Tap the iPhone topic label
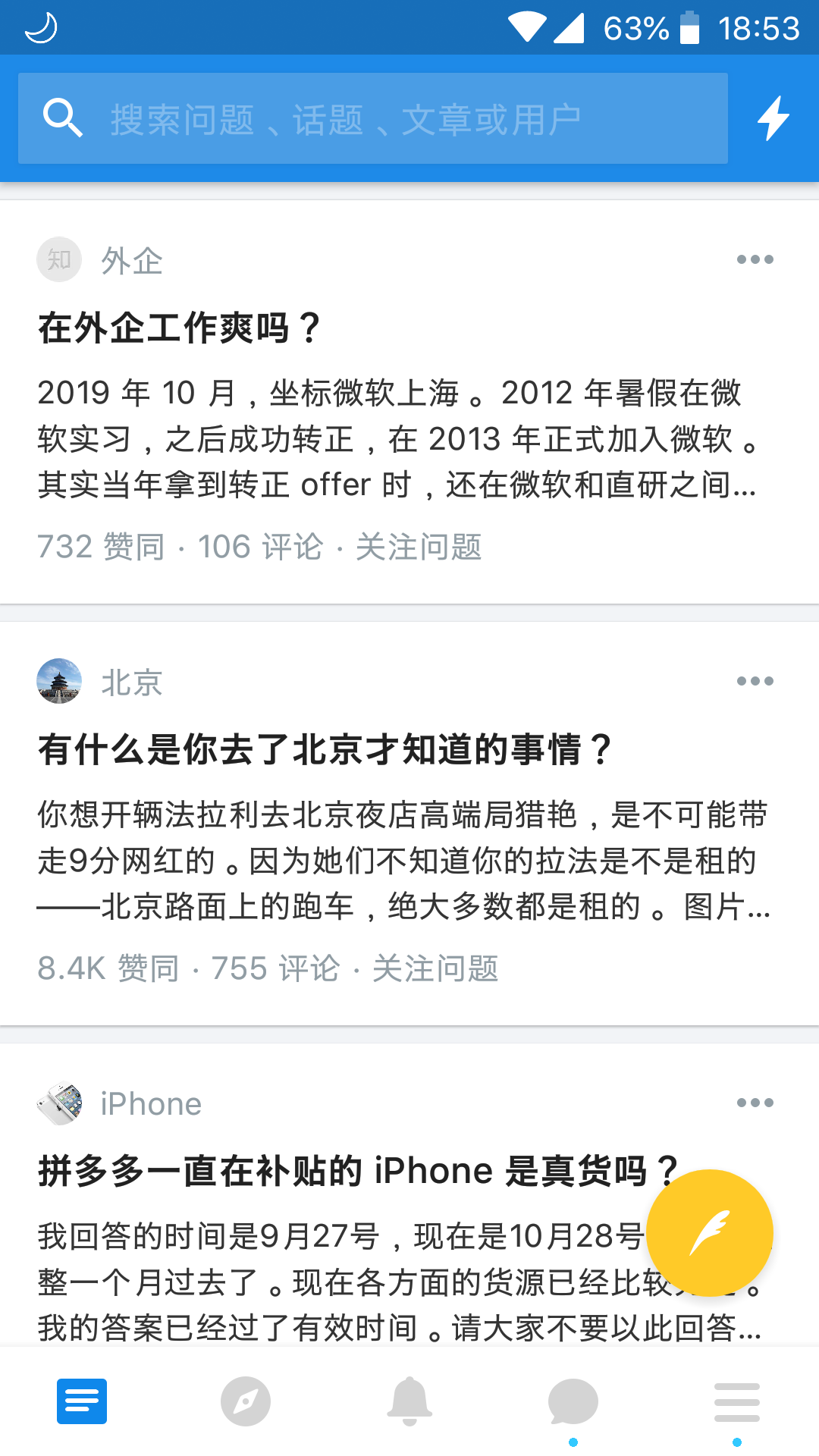Viewport: 819px width, 1456px height. coord(150,1103)
